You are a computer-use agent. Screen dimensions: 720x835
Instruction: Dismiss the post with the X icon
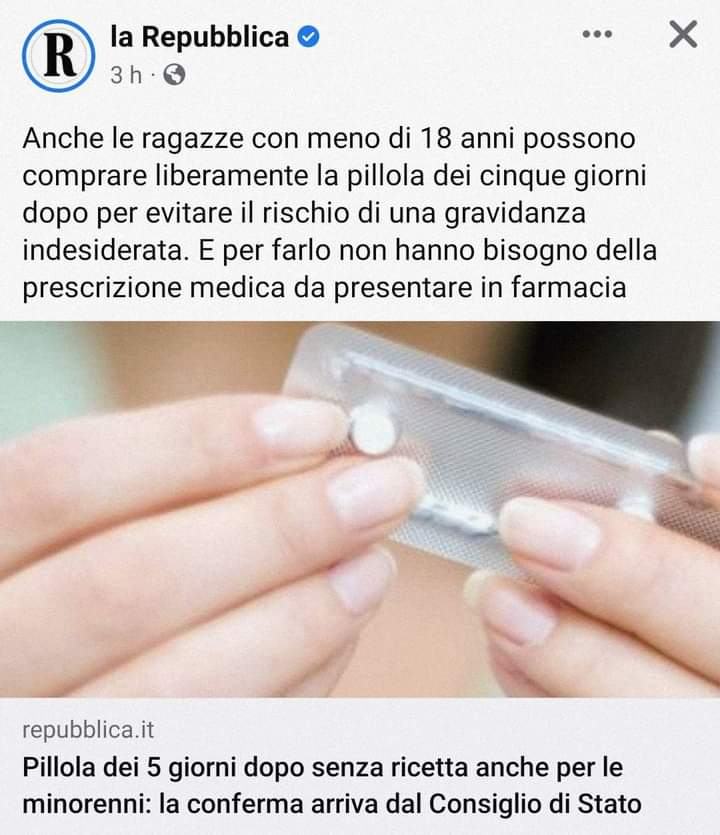click(682, 35)
